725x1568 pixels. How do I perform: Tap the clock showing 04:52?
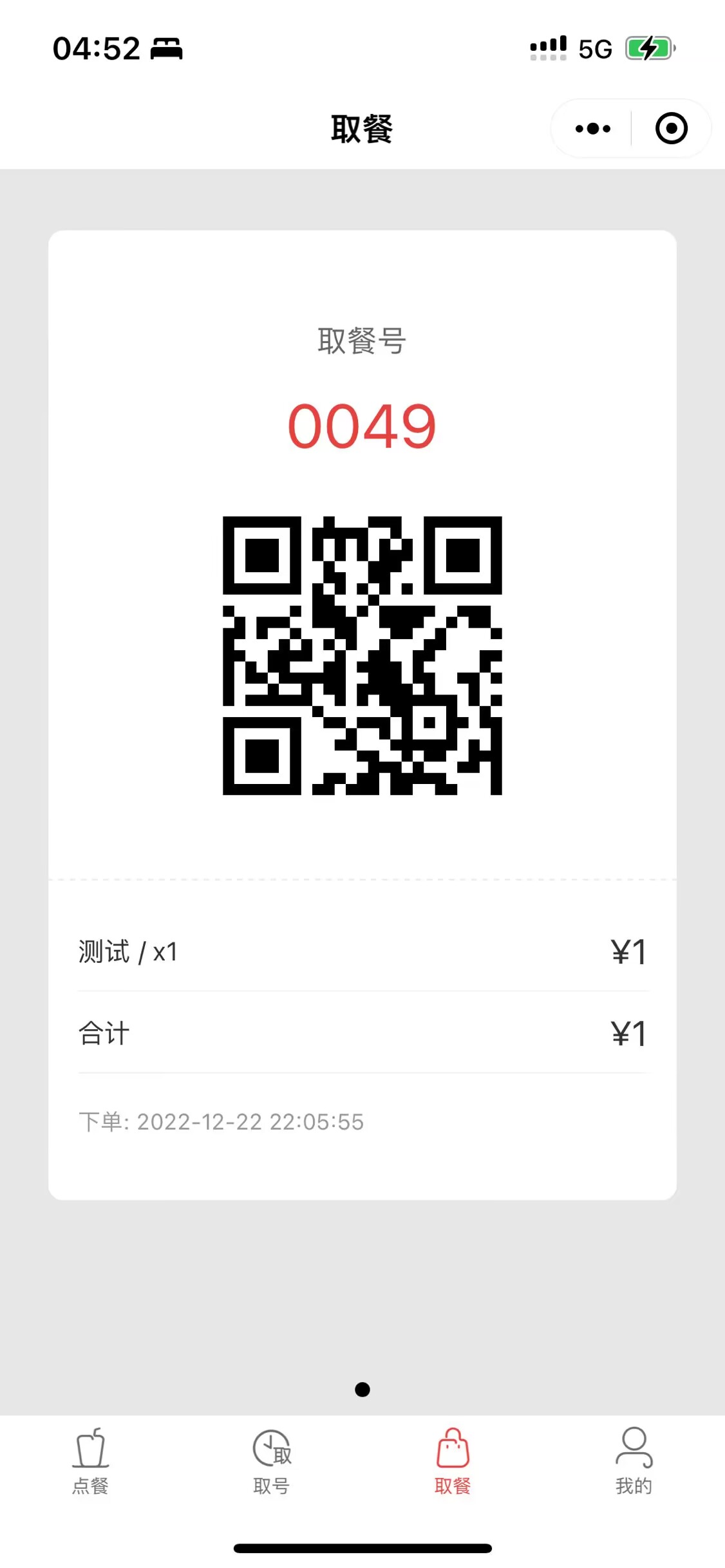click(x=95, y=48)
